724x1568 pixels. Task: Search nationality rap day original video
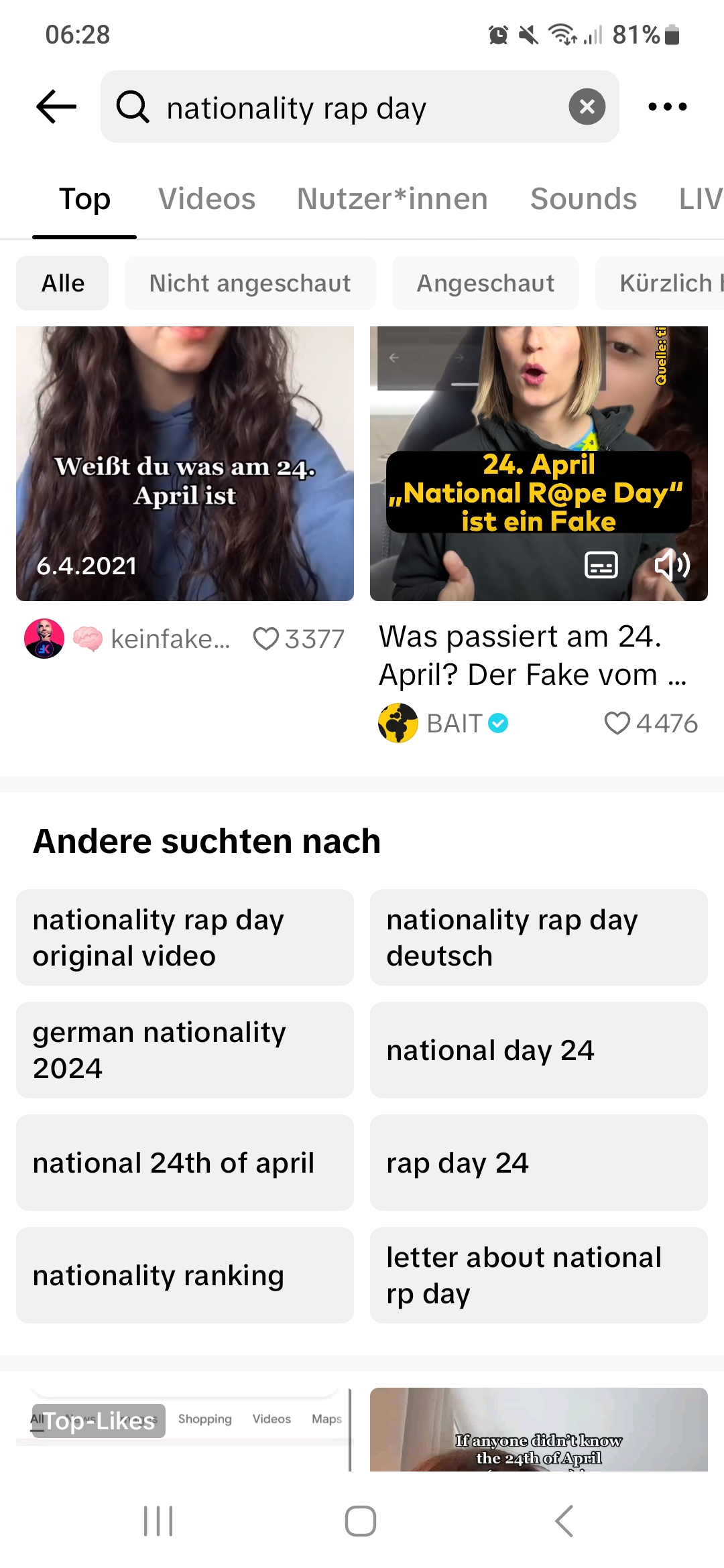pyautogui.click(x=185, y=937)
